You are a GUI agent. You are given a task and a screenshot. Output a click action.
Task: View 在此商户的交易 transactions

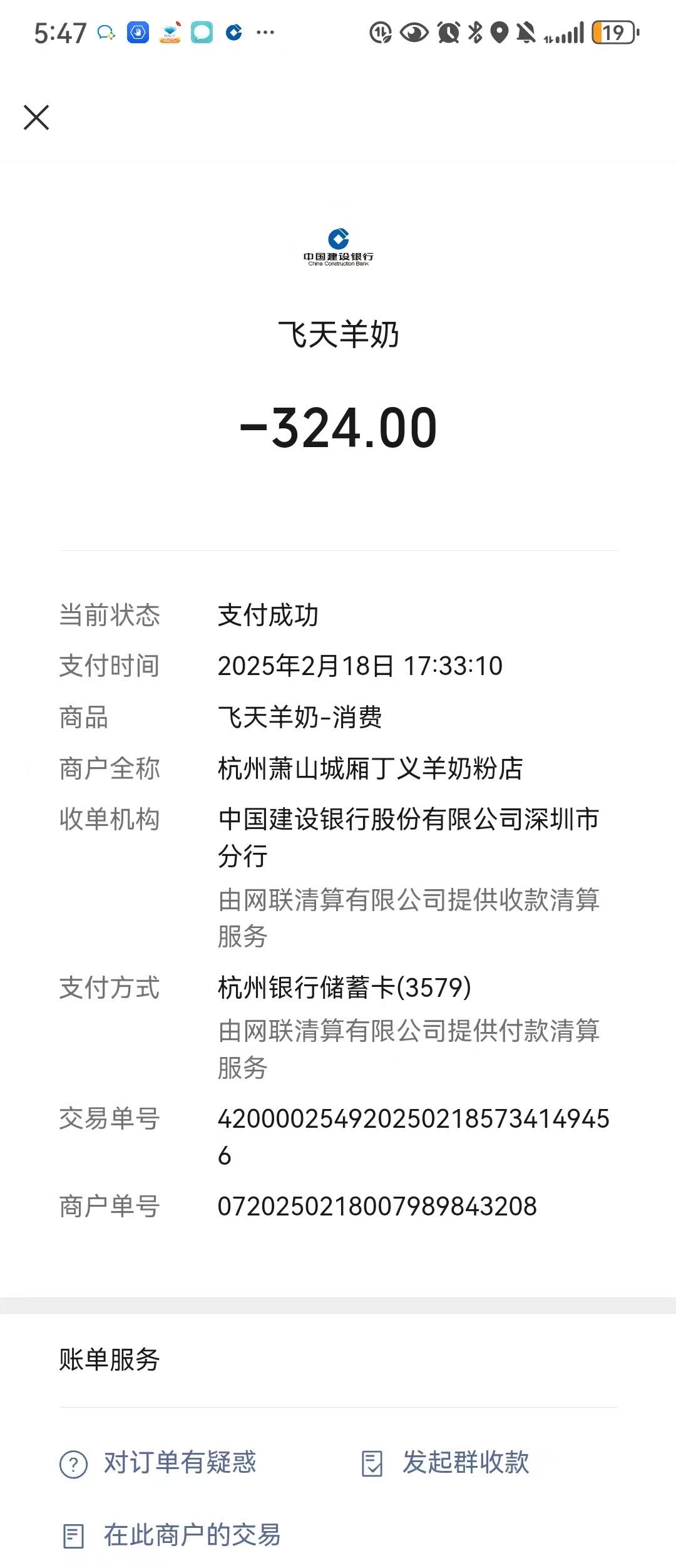(x=172, y=1535)
